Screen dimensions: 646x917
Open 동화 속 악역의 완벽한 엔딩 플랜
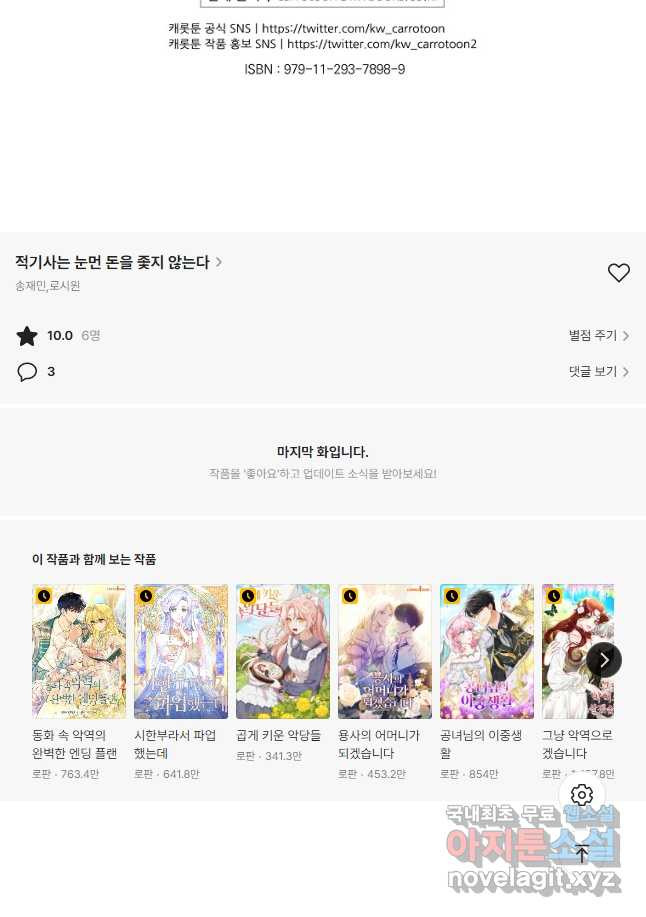point(79,652)
